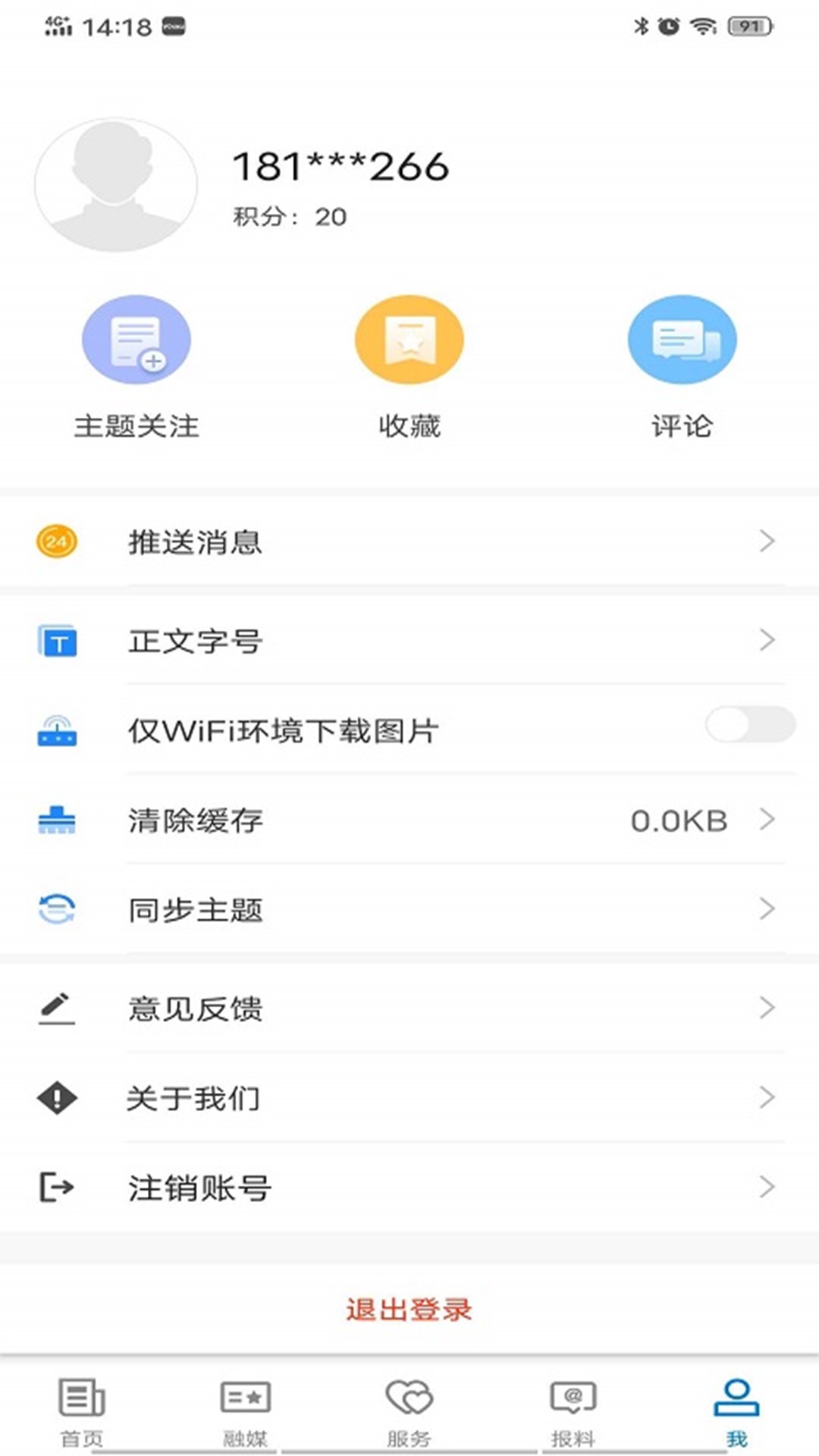Expand 推送消息 settings chevron
The height and width of the screenshot is (1456, 819).
pyautogui.click(x=769, y=541)
